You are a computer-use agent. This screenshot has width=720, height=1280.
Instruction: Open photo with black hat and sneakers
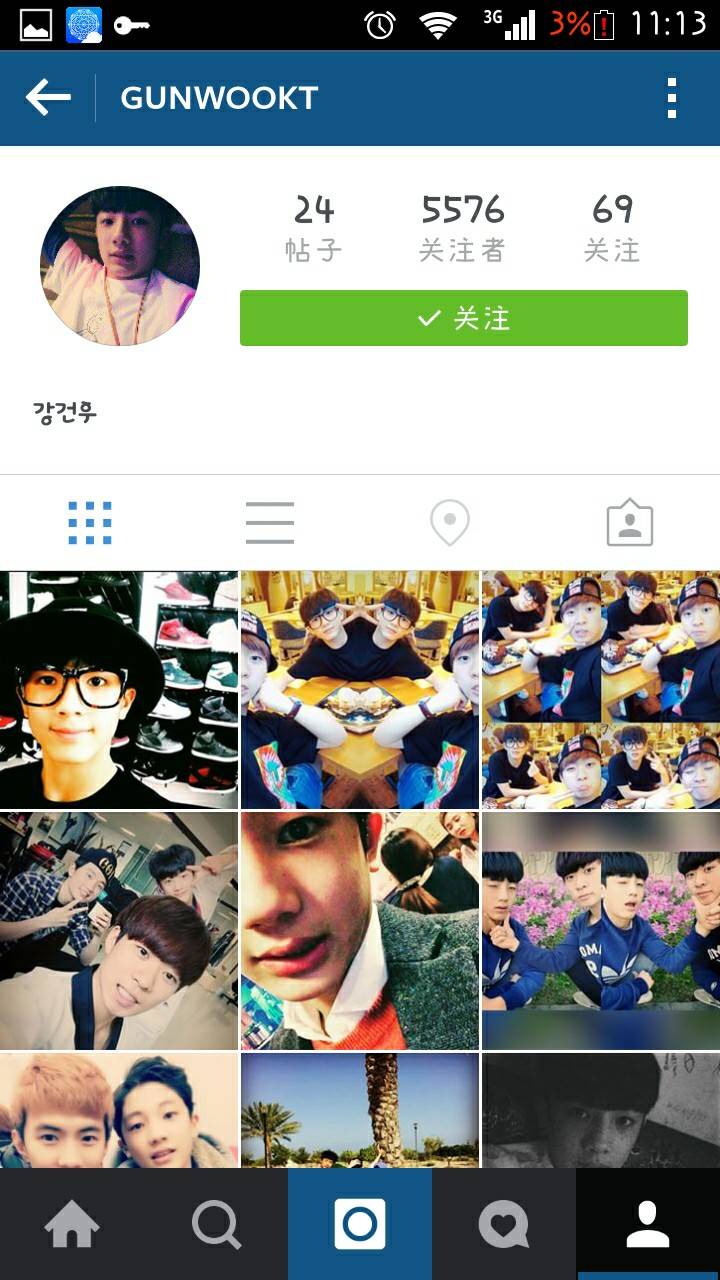(x=119, y=690)
